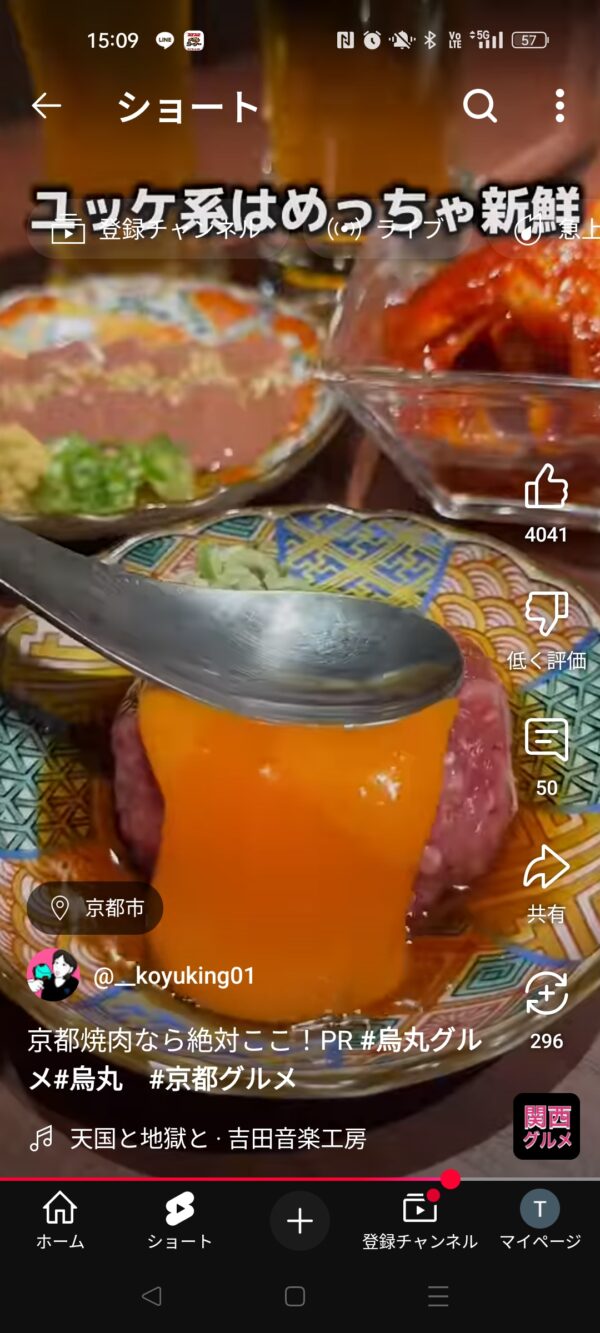Like this Short with 4041 likes

[x=546, y=488]
